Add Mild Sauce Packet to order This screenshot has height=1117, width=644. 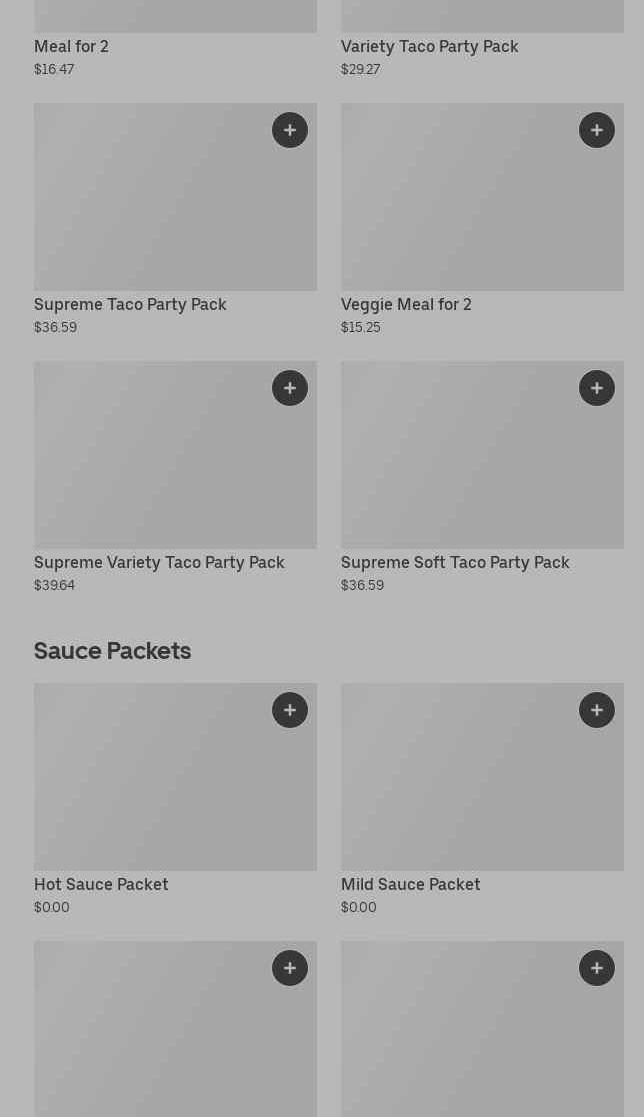pos(597,710)
